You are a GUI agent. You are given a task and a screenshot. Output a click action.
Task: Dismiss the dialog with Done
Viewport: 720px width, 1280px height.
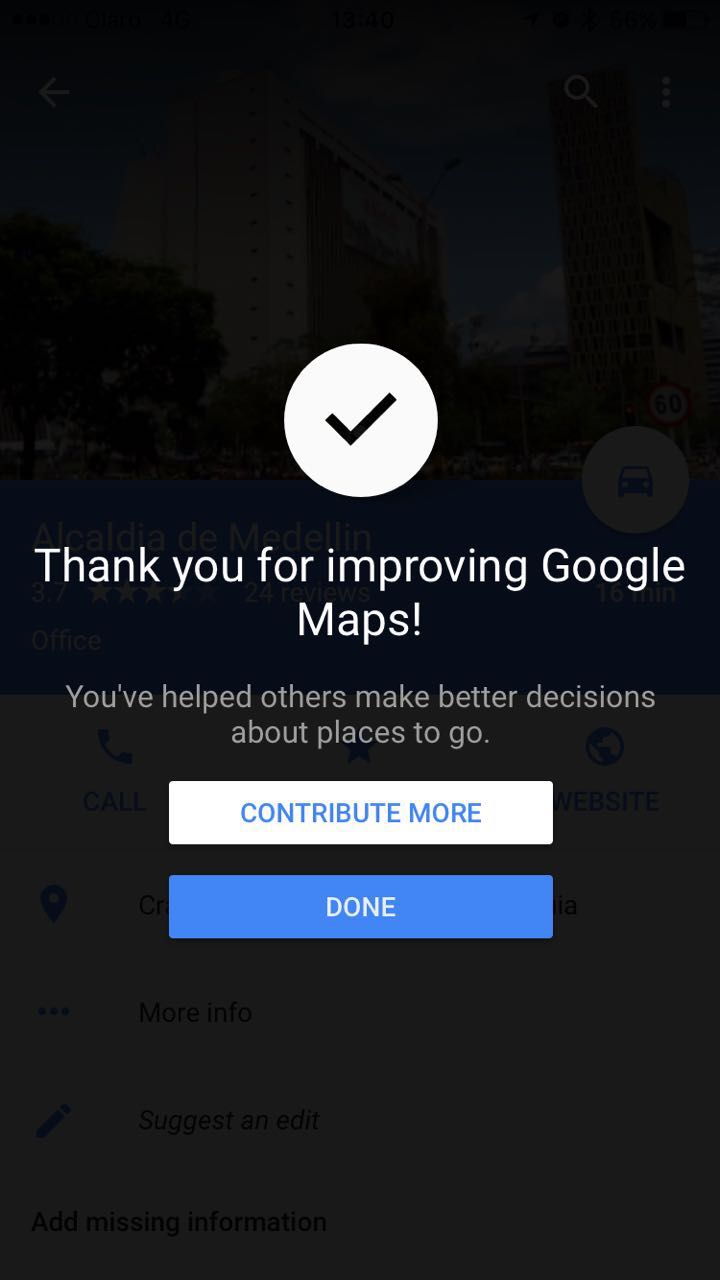pyautogui.click(x=360, y=906)
